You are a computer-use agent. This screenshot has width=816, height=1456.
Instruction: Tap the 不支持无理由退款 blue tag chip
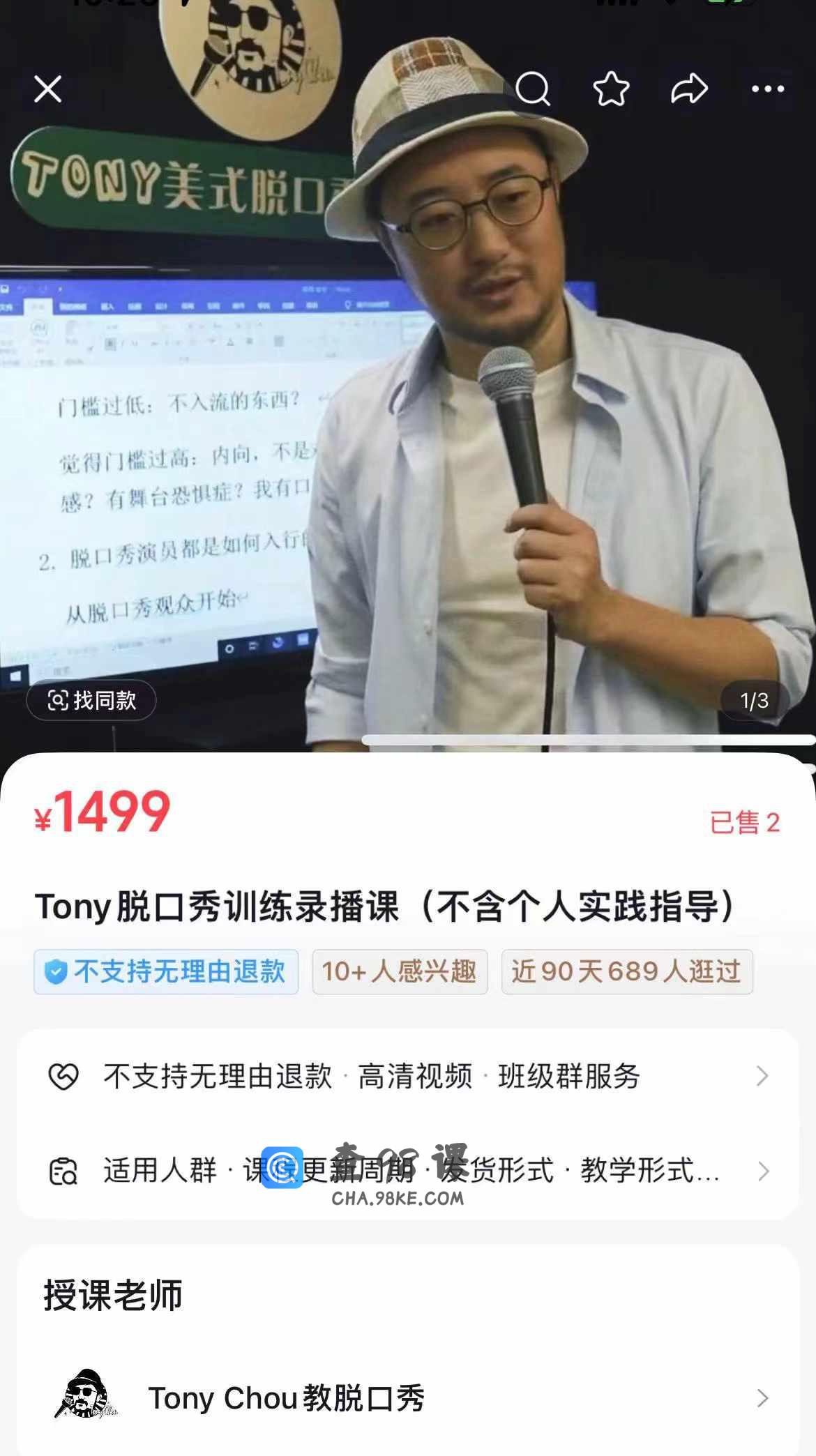point(166,971)
